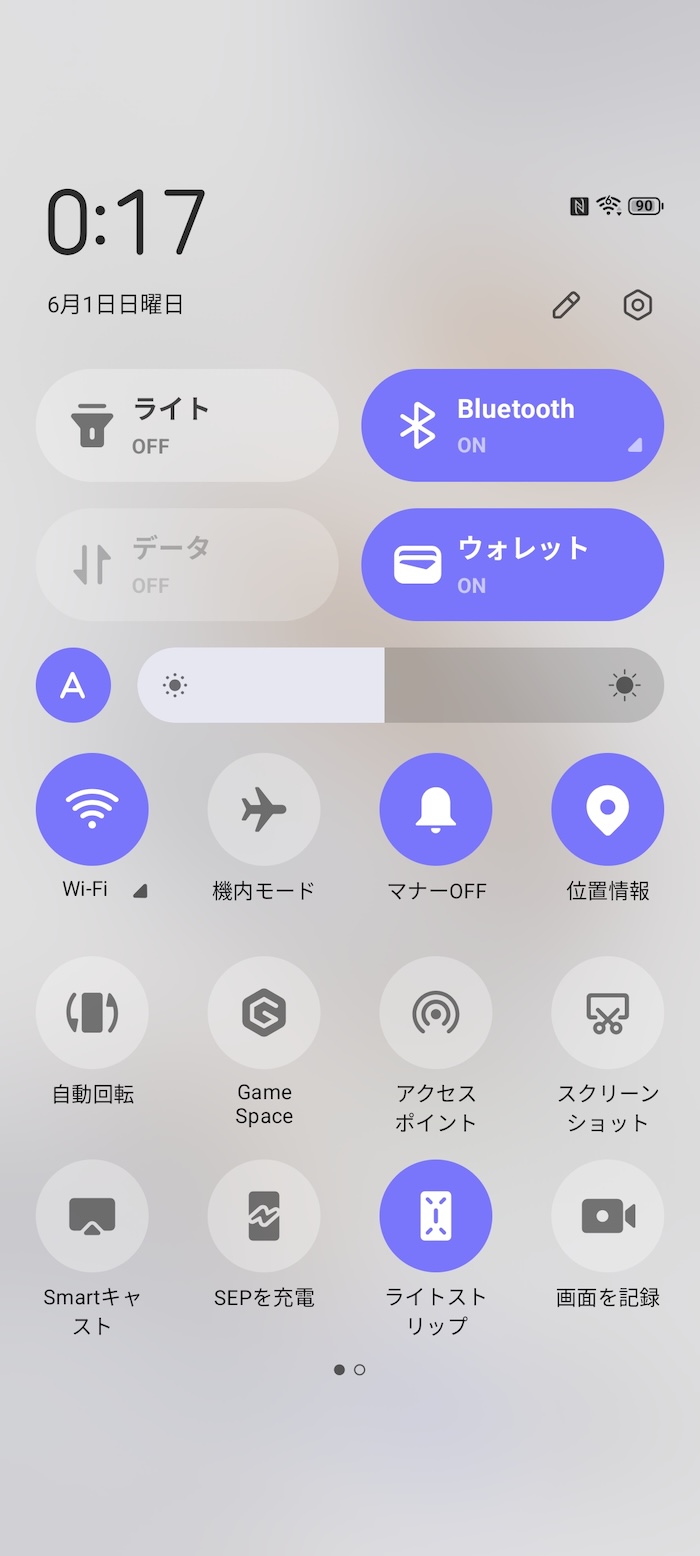
Task: Start 画面を記録 screen recording
Action: click(608, 1216)
